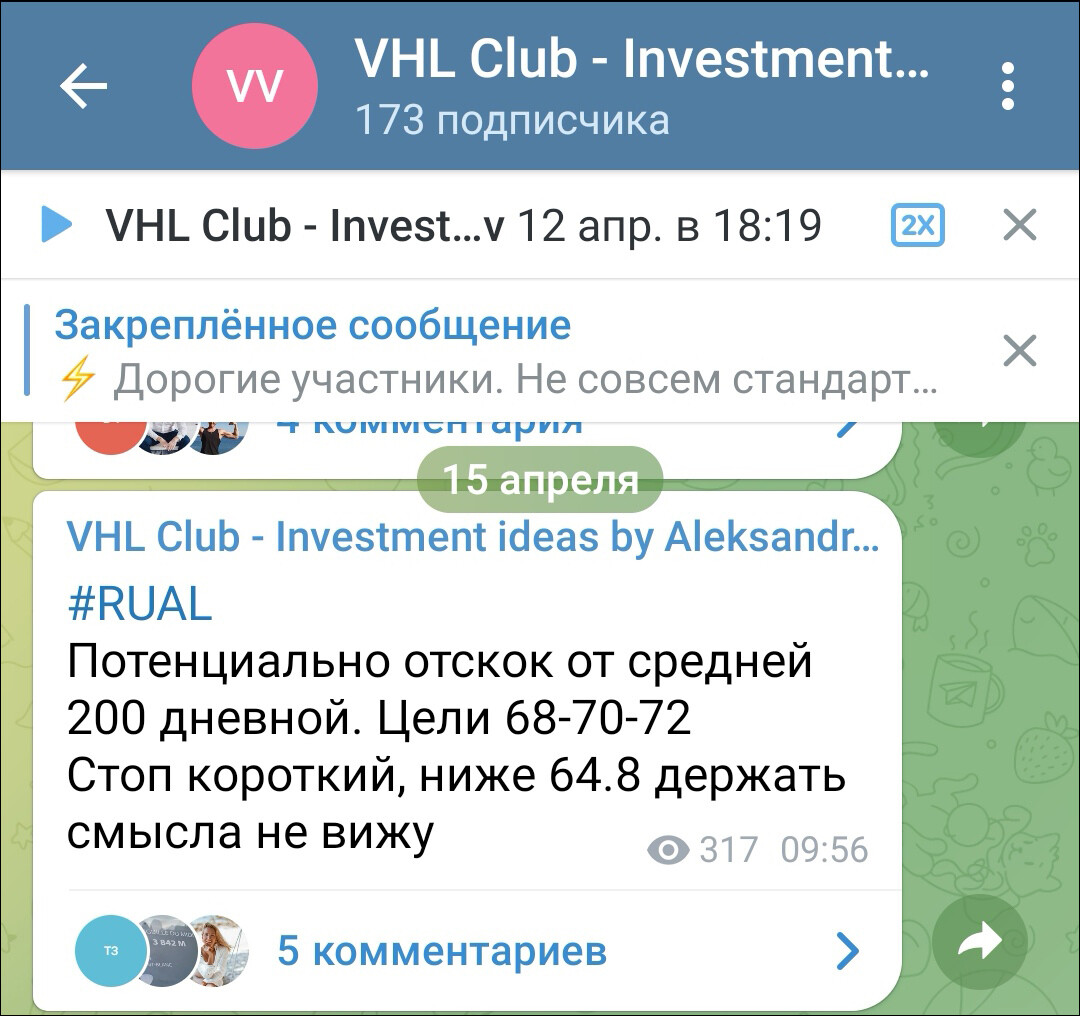Play the voice message from 12 апр.

coord(56,225)
